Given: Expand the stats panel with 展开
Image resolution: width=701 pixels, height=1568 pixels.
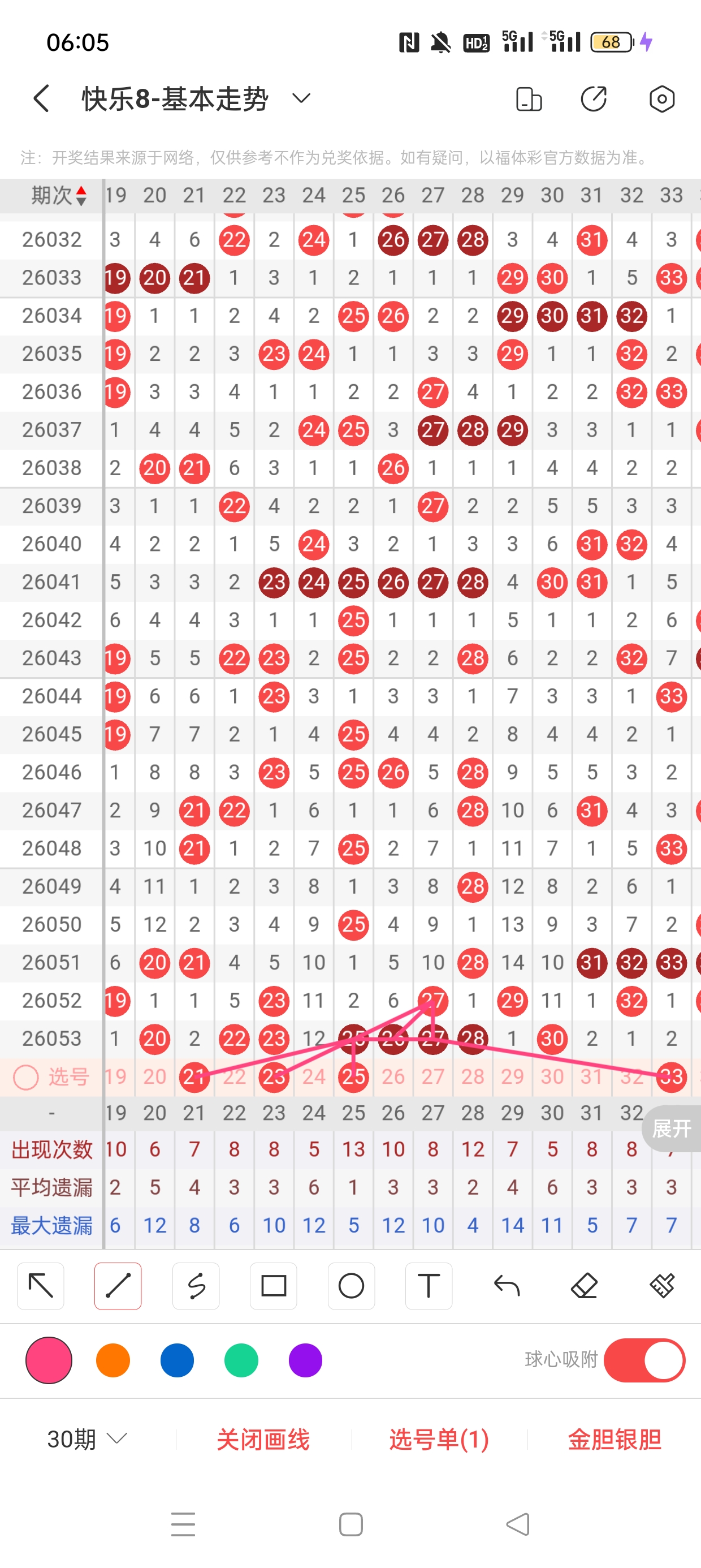Looking at the screenshot, I should coord(671,1128).
